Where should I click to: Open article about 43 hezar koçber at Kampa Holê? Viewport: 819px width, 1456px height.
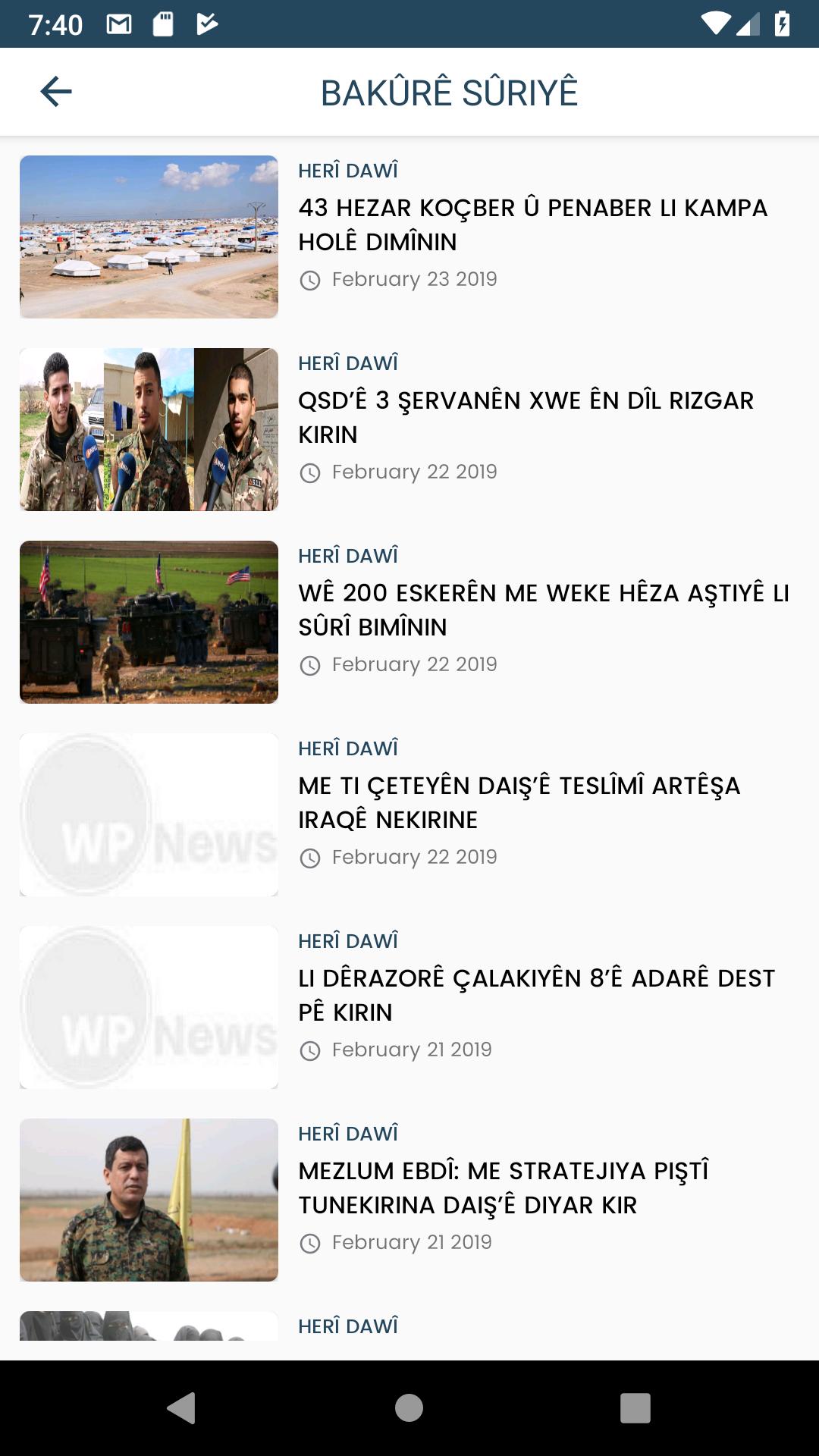click(532, 224)
